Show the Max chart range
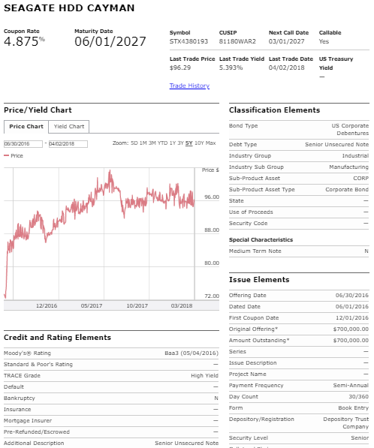 click(211, 143)
